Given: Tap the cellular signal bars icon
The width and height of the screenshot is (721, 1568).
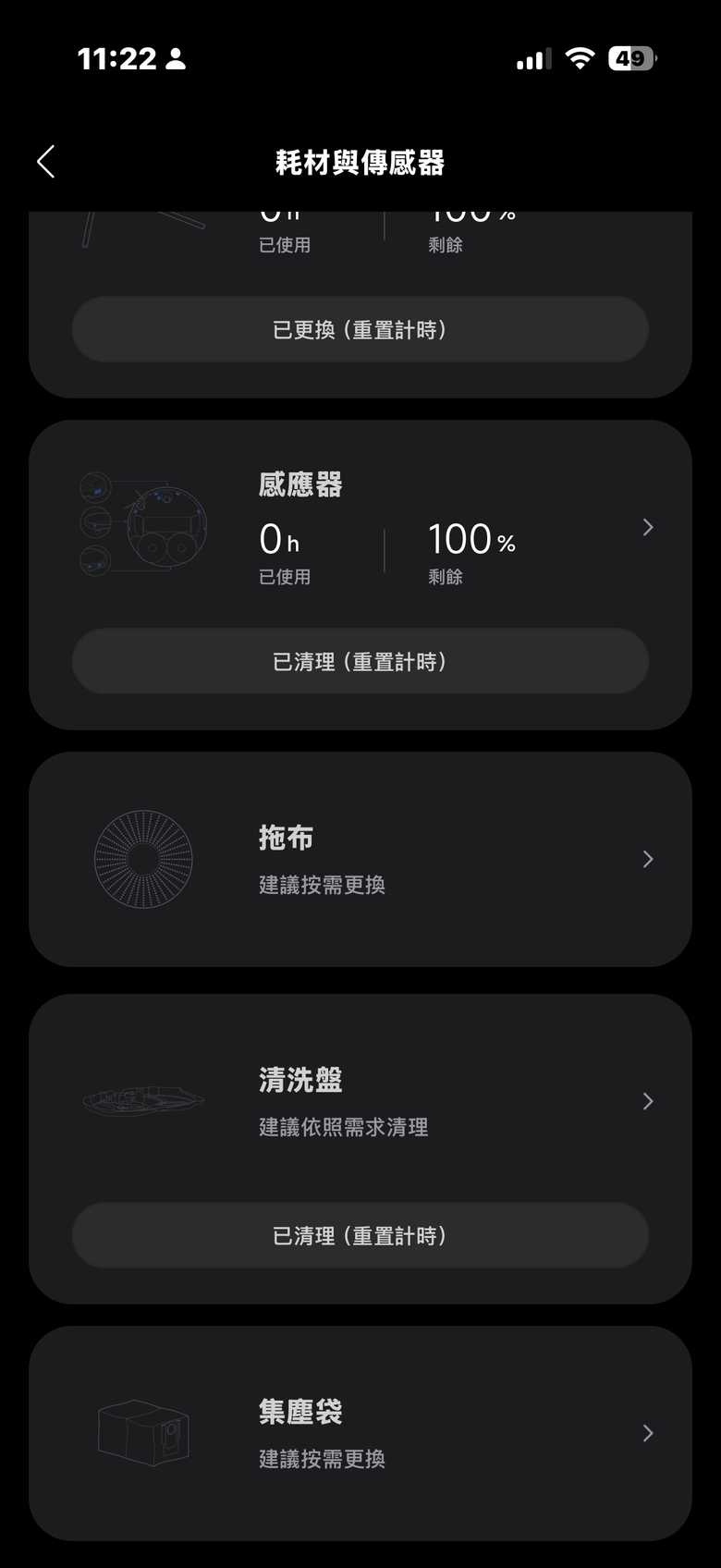Looking at the screenshot, I should (532, 58).
